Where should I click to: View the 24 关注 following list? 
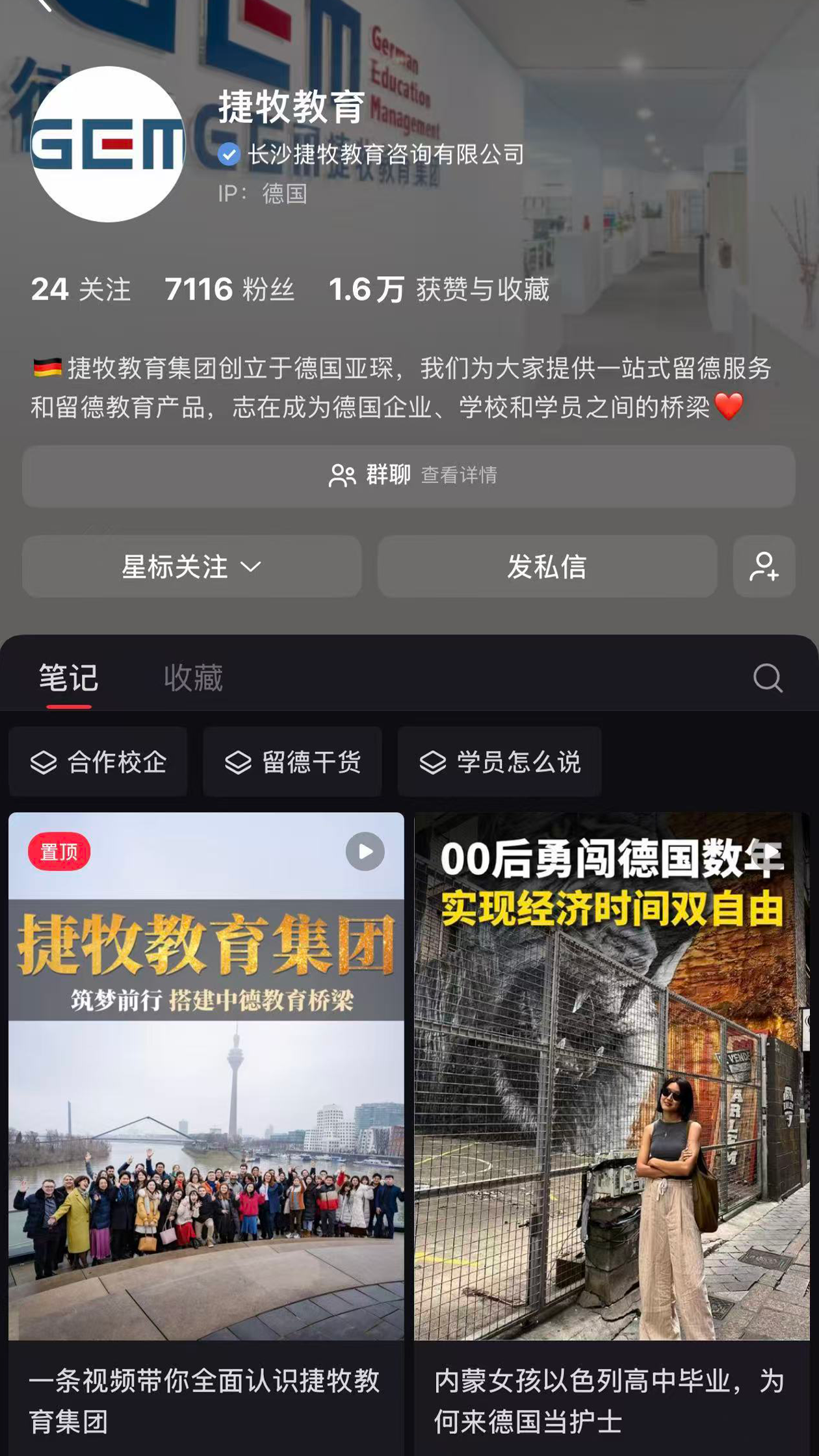pos(81,290)
